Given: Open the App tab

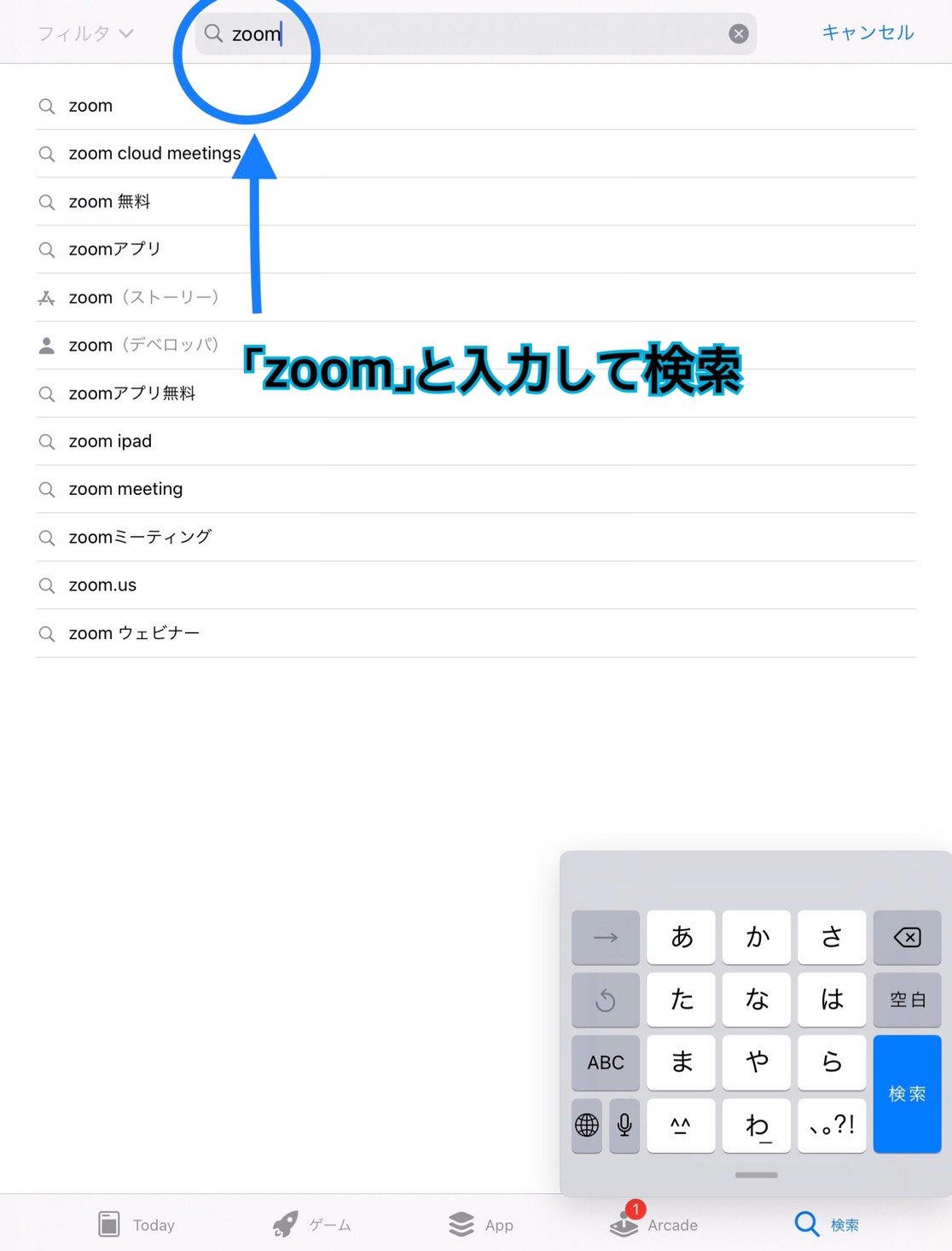Looking at the screenshot, I should click(x=481, y=1225).
